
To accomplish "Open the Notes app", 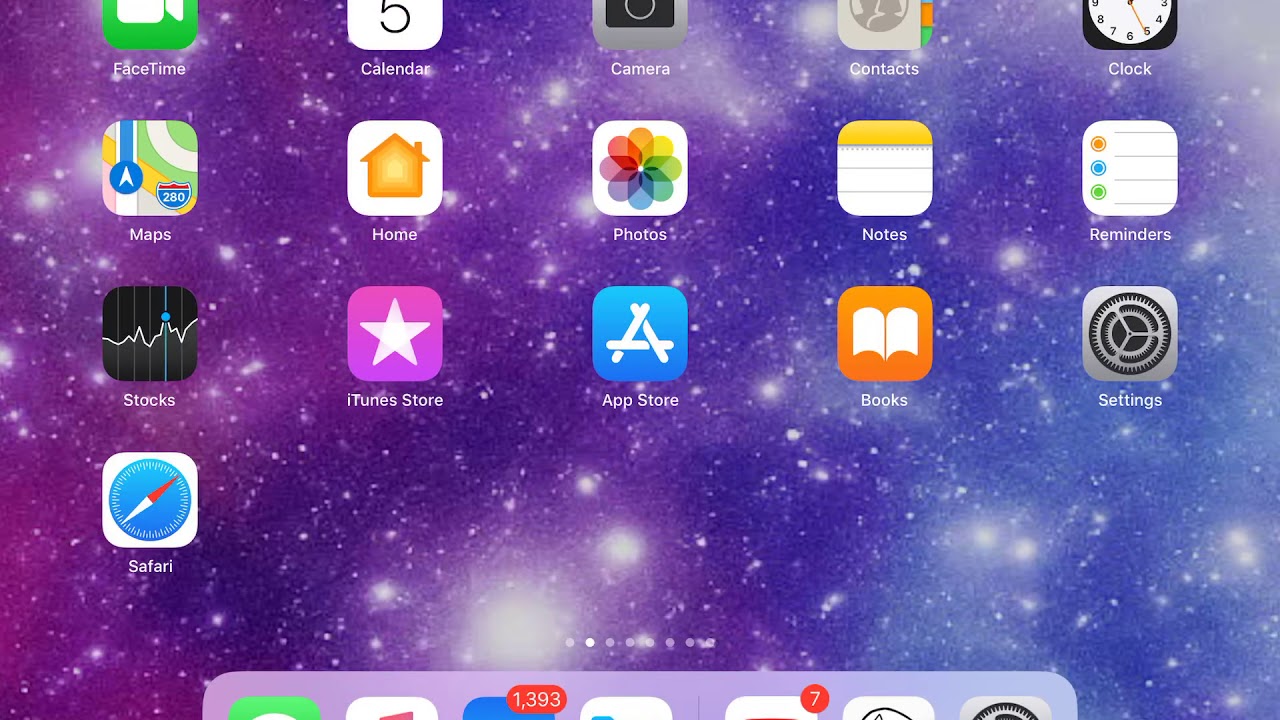I will 884,168.
